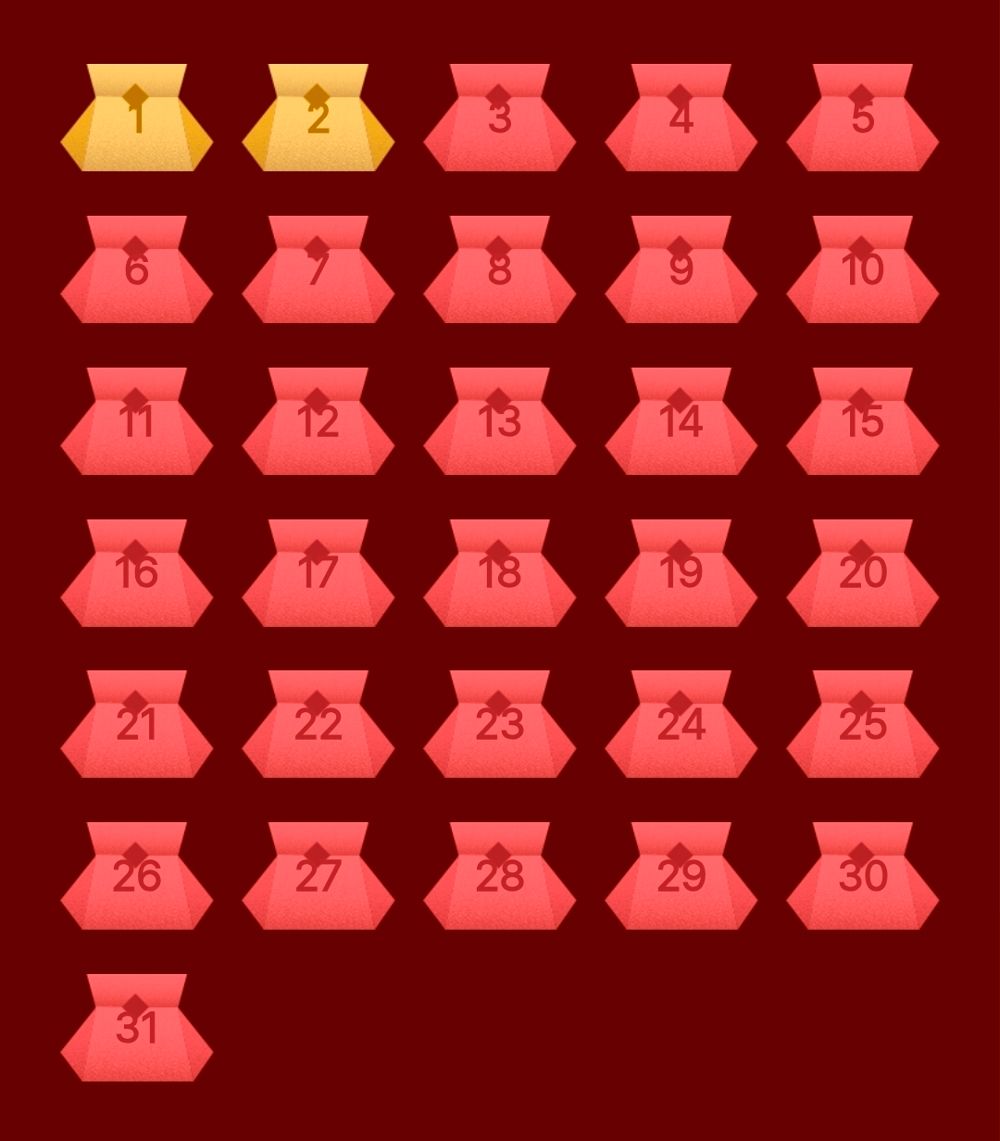Select red envelope 24
The width and height of the screenshot is (1000, 1141).
point(681,727)
